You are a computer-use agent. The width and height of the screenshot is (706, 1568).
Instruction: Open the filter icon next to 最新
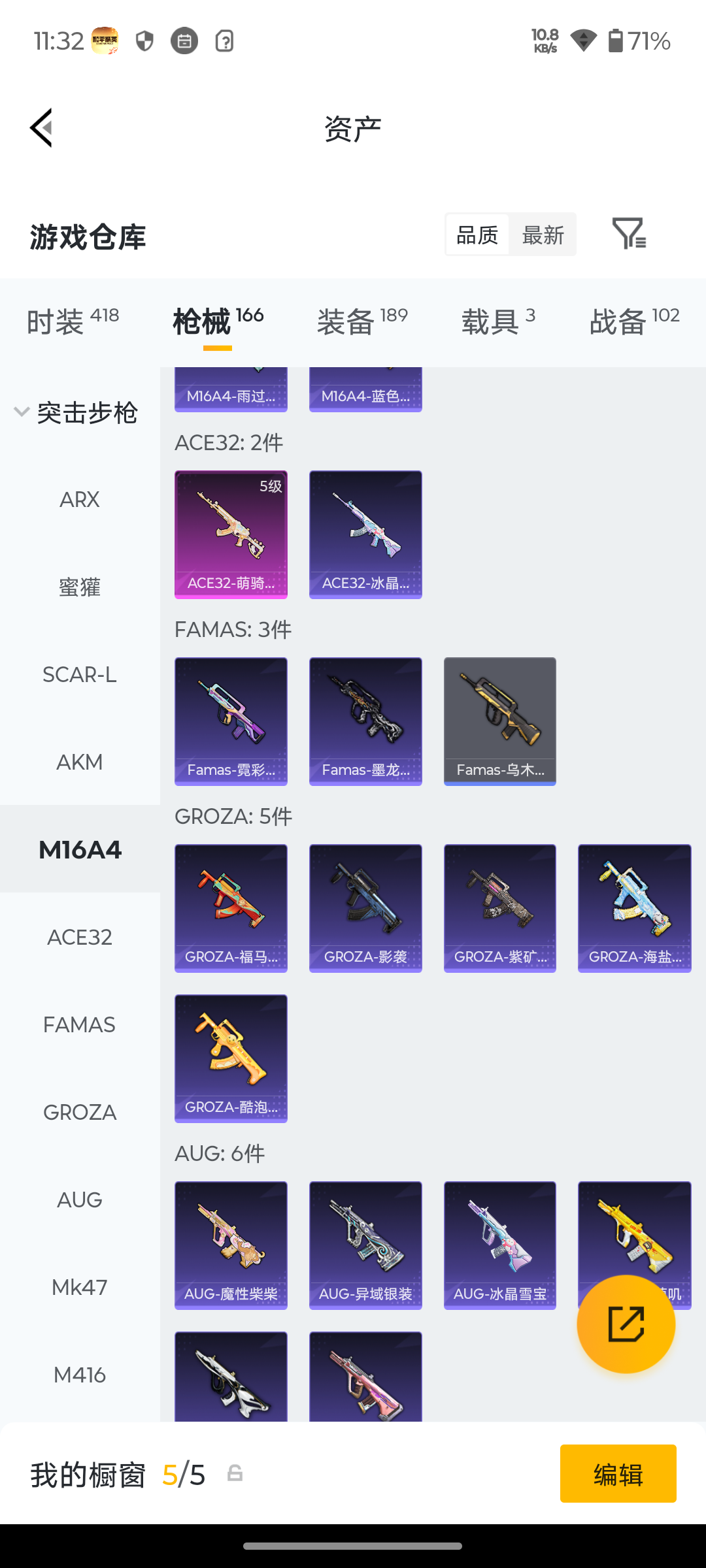(x=629, y=233)
